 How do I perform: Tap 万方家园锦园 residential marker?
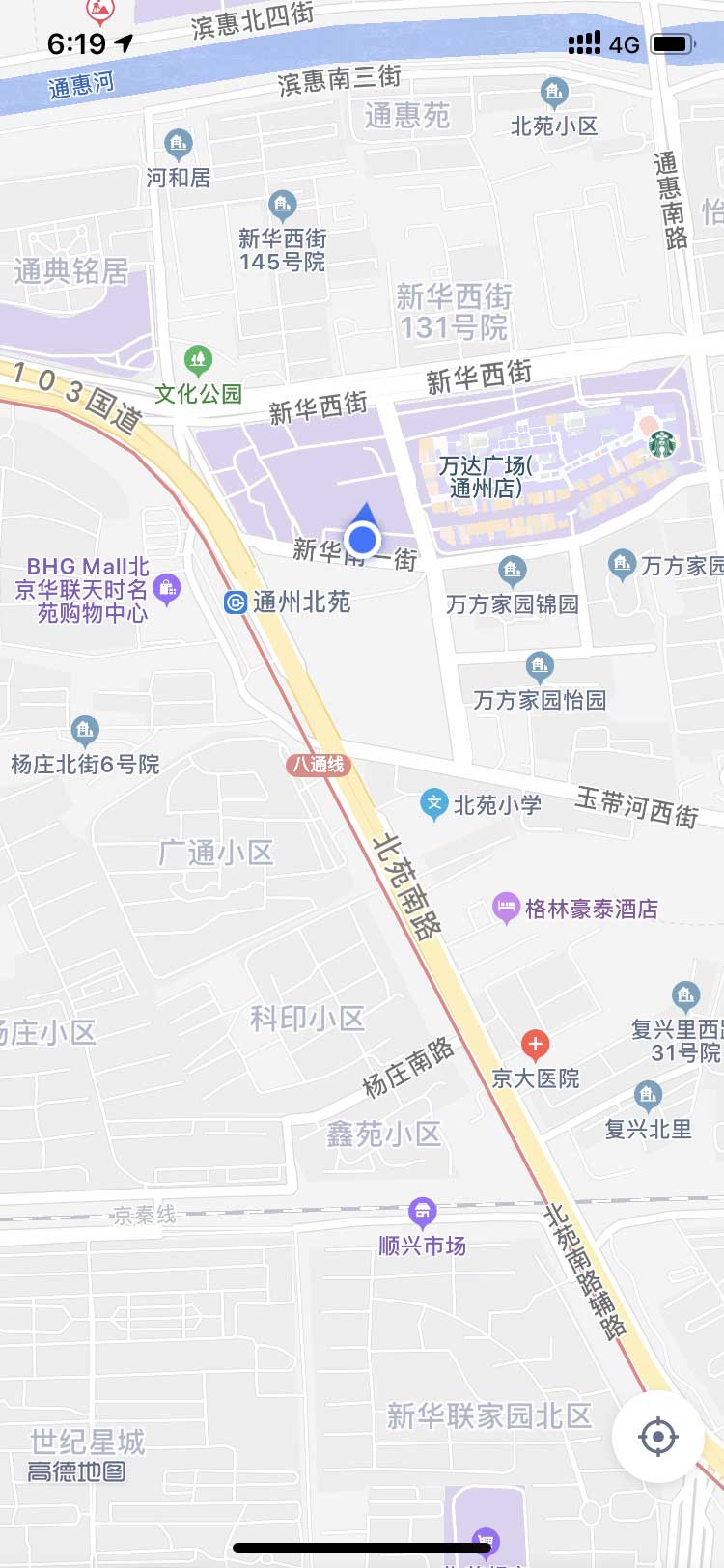tap(512, 571)
